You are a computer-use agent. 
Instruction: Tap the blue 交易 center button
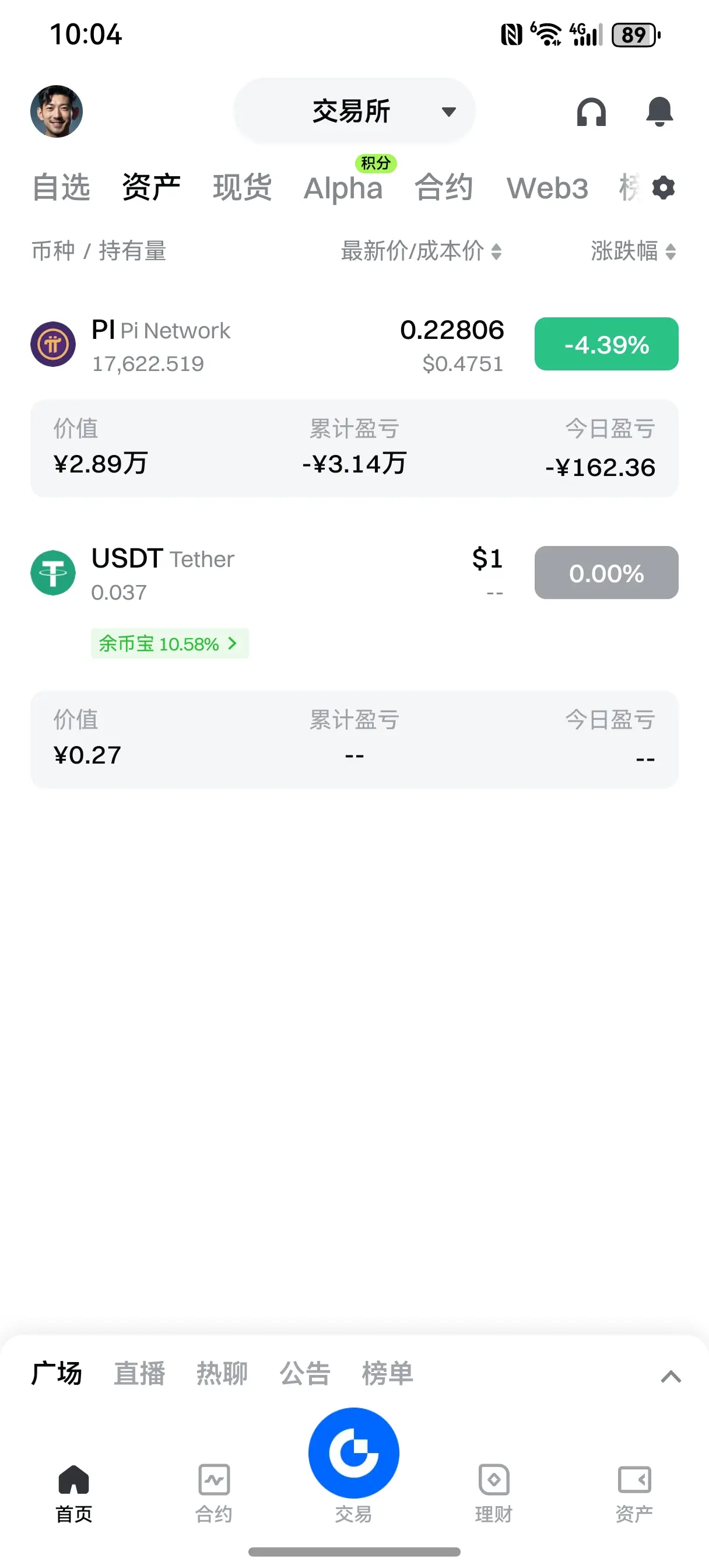click(x=353, y=1453)
